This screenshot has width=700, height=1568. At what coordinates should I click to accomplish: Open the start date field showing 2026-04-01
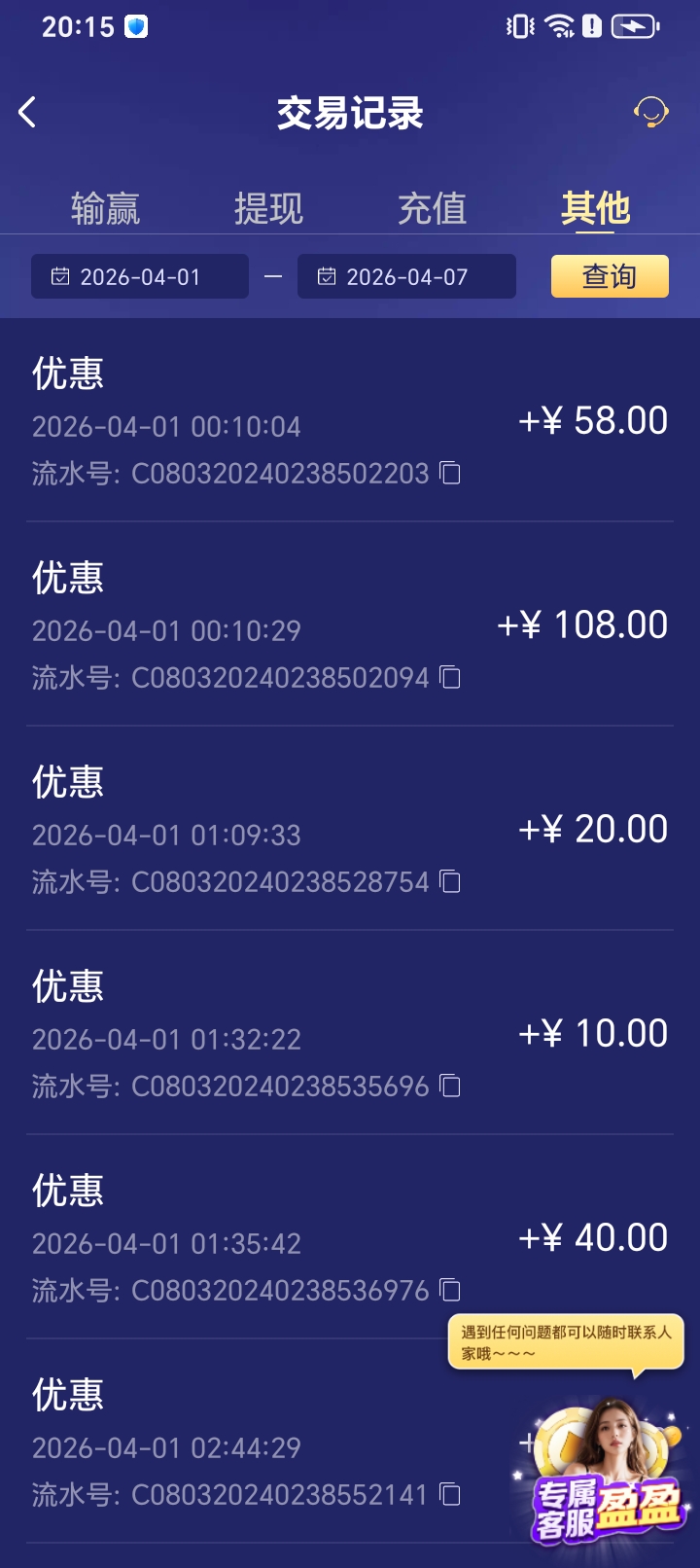[x=139, y=276]
